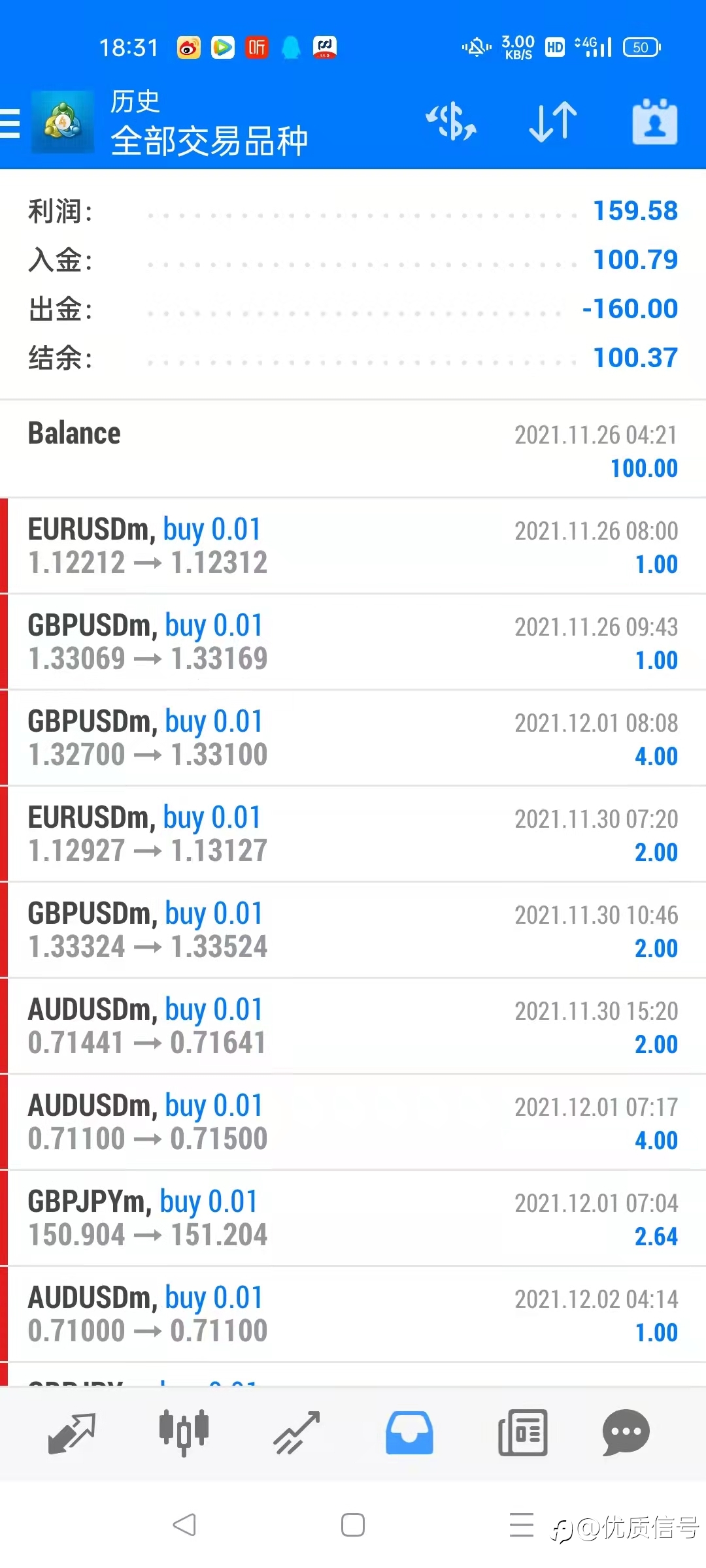Switch to the news tab
The width and height of the screenshot is (706, 1568).
(x=522, y=1432)
